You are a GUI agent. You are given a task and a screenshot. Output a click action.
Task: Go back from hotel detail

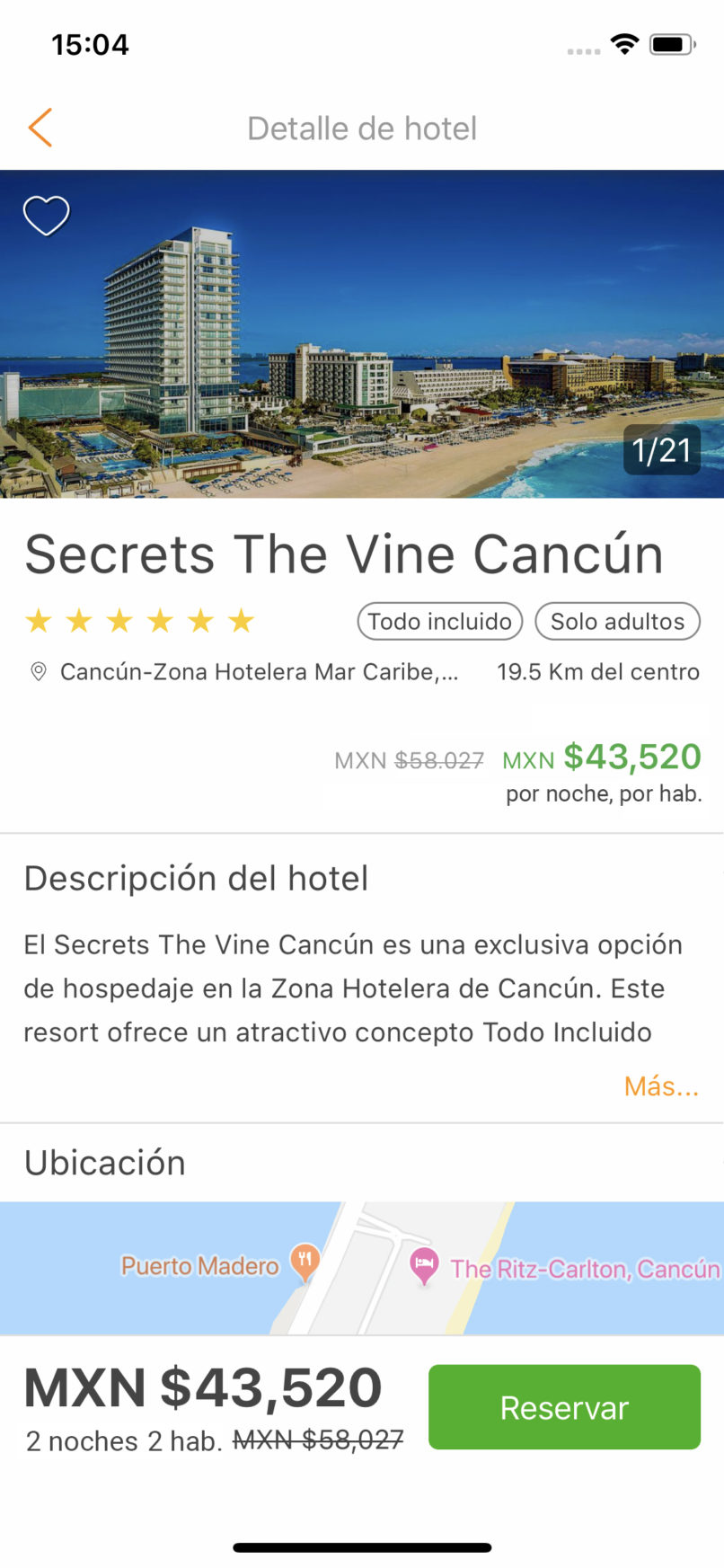click(x=40, y=128)
